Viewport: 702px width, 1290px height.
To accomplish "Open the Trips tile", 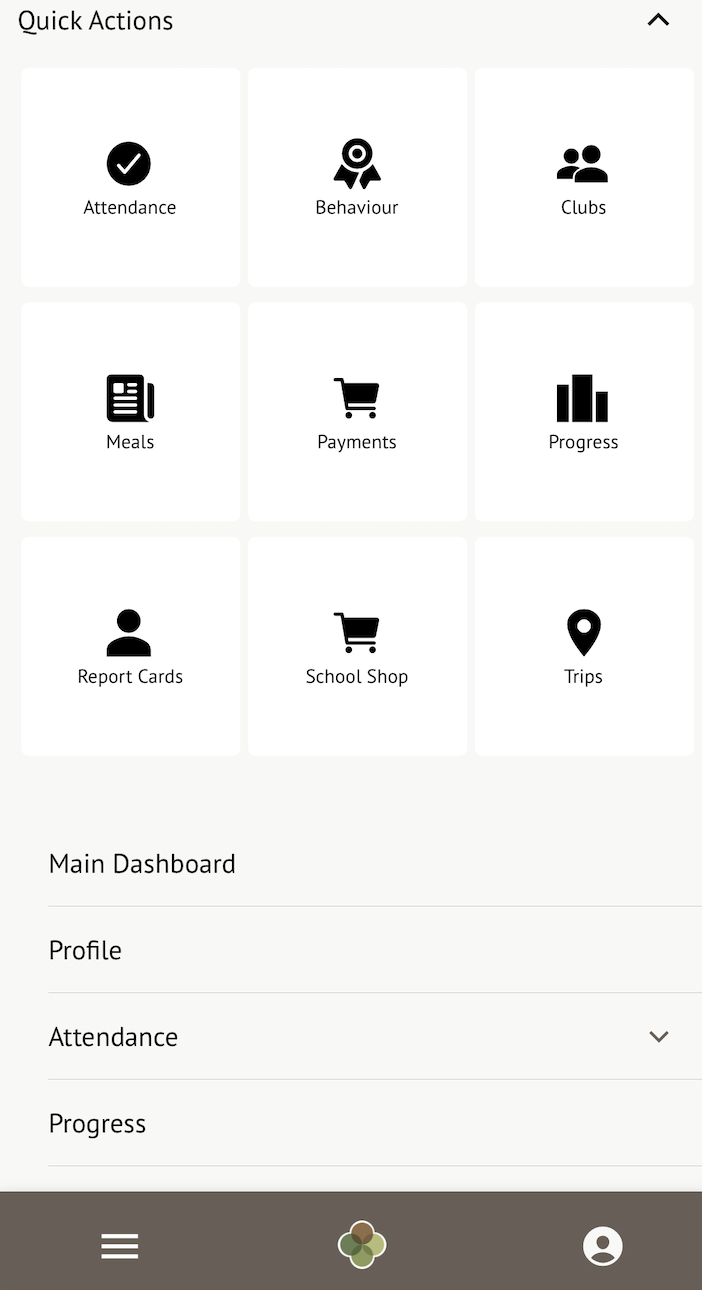I will (583, 647).
